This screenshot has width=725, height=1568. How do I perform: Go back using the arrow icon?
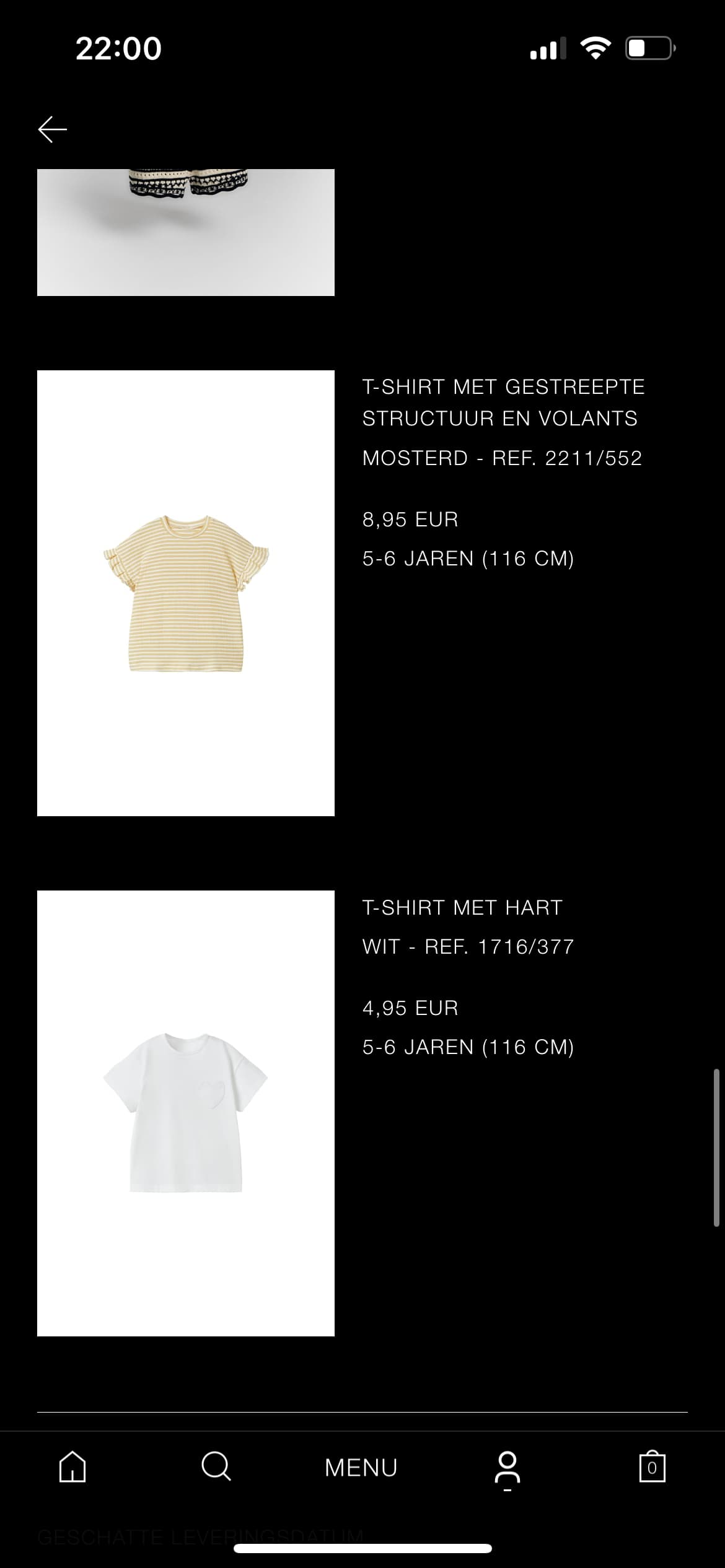(53, 129)
